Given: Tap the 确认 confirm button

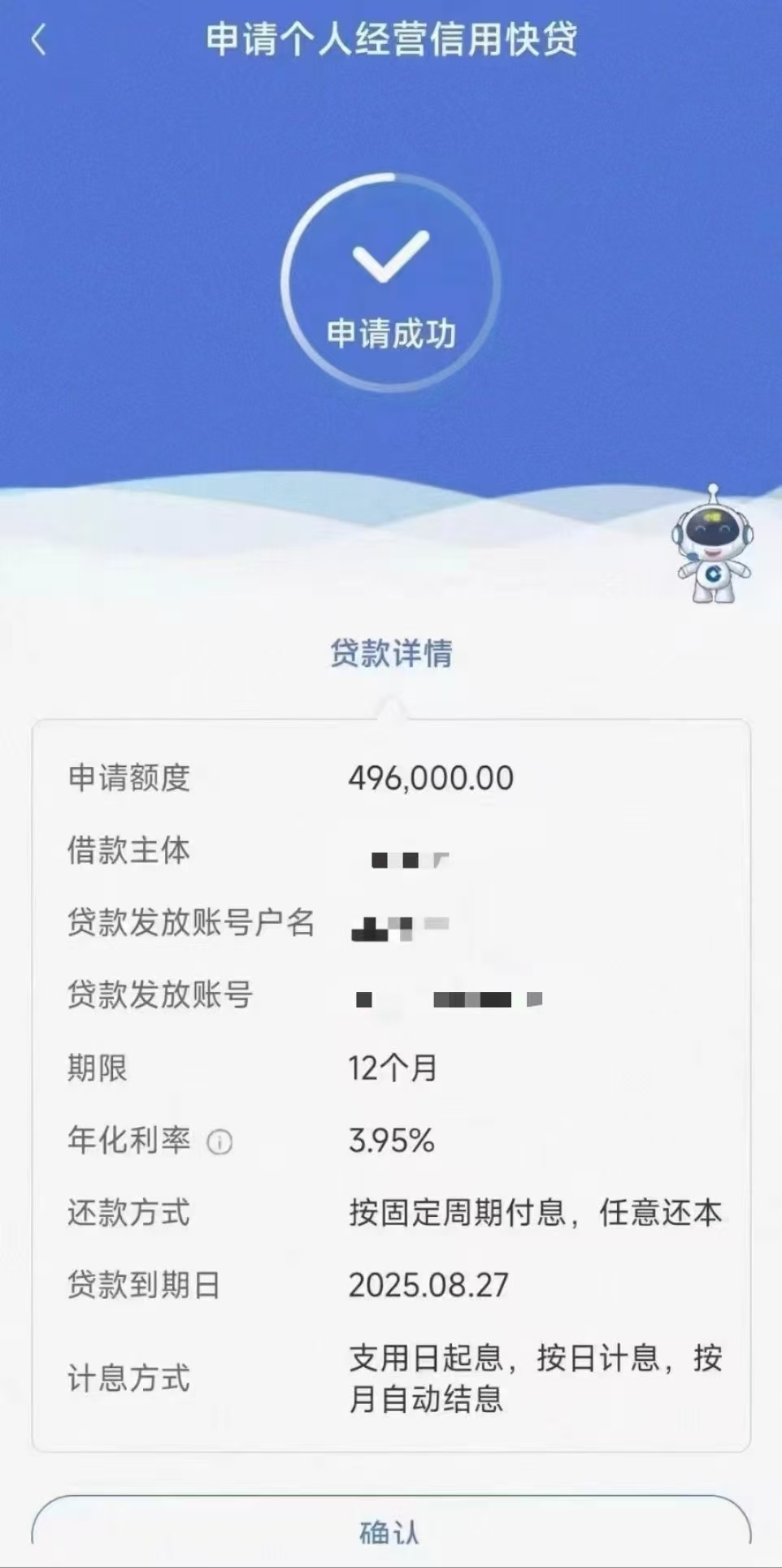Looking at the screenshot, I should pos(390,1531).
